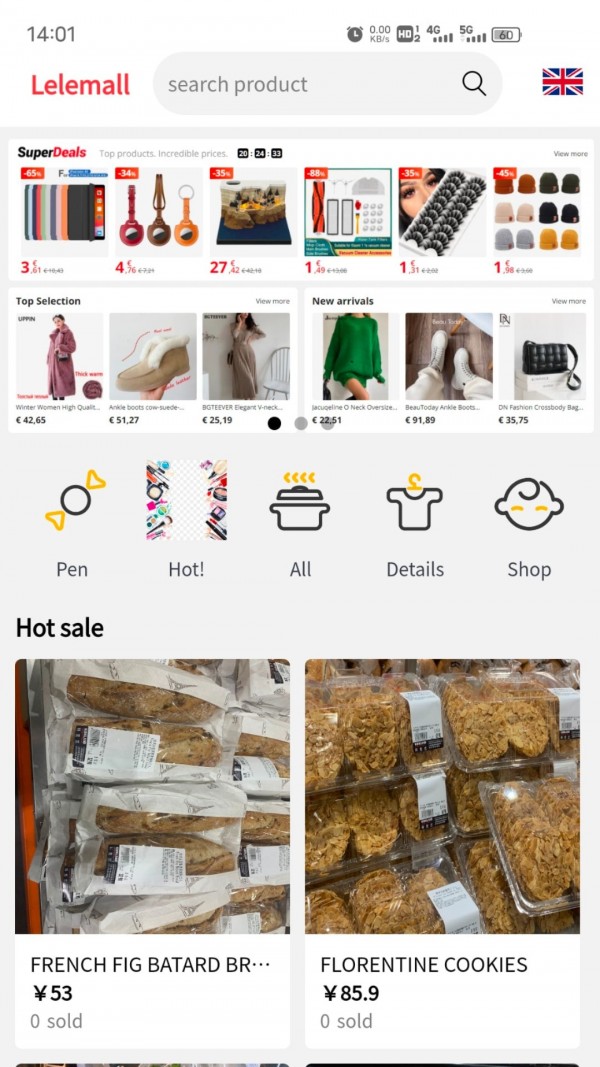
Task: Tap the search product field
Action: coord(300,84)
